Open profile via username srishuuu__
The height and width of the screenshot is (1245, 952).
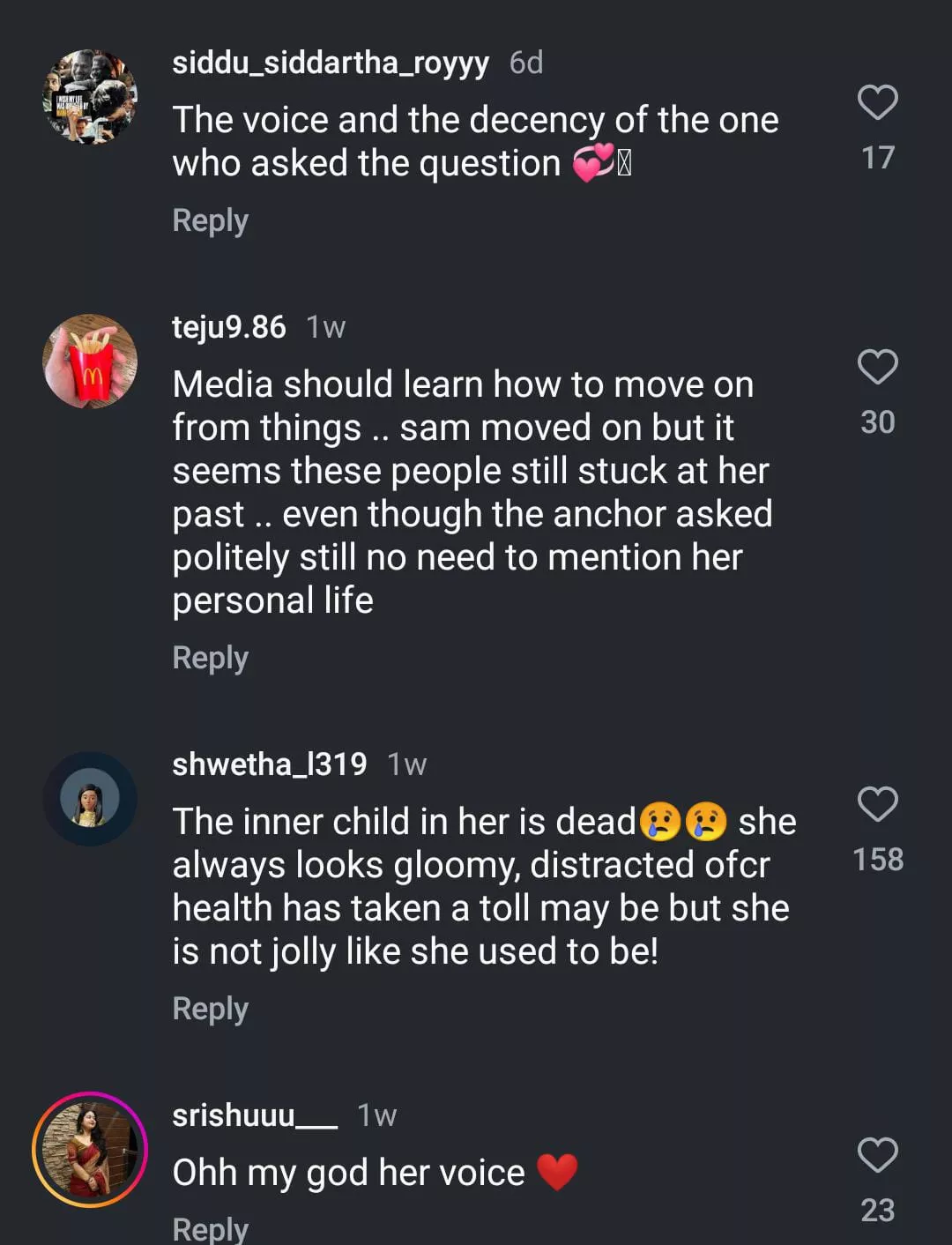tap(254, 1115)
